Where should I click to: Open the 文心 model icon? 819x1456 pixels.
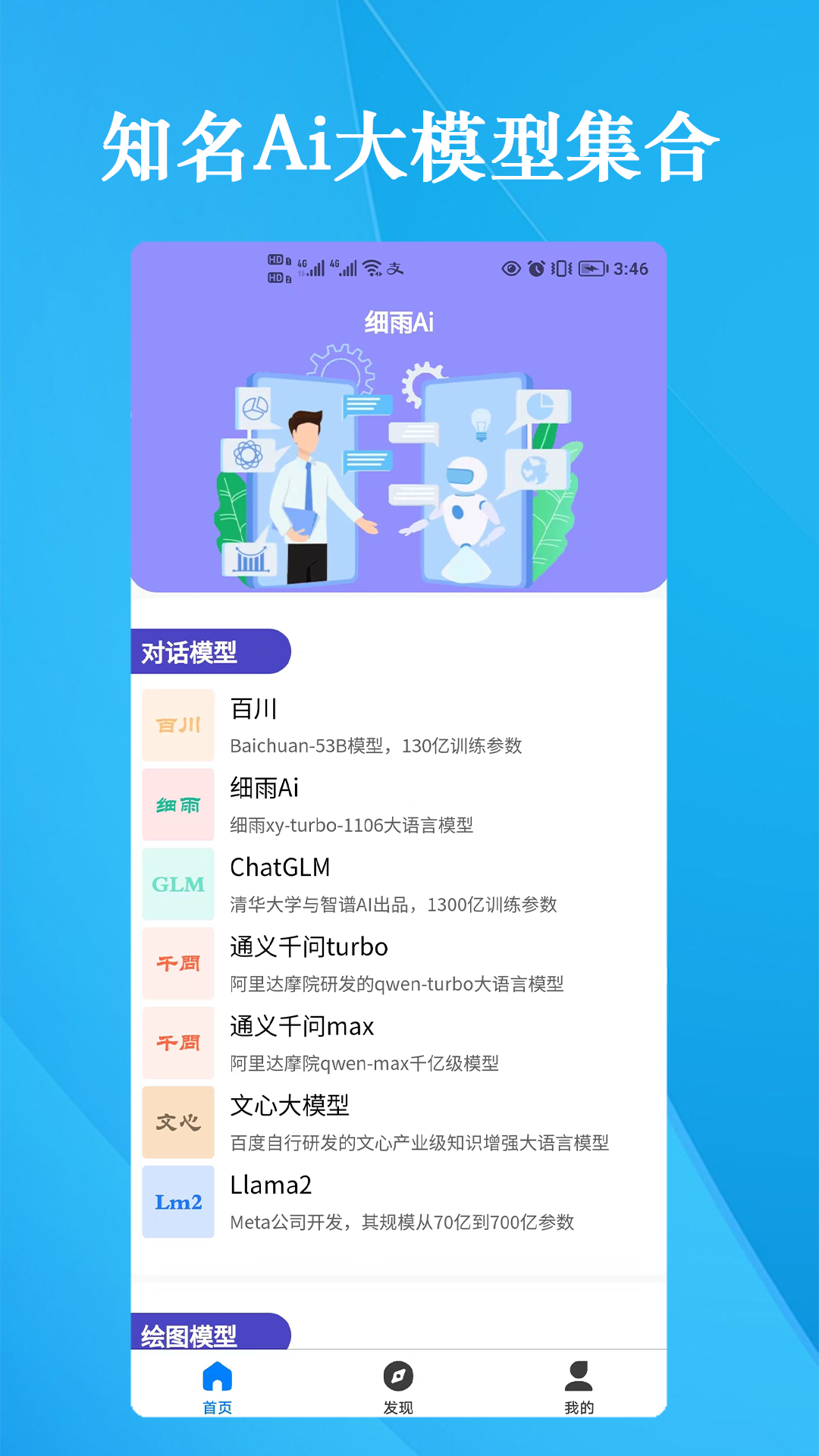(178, 1123)
